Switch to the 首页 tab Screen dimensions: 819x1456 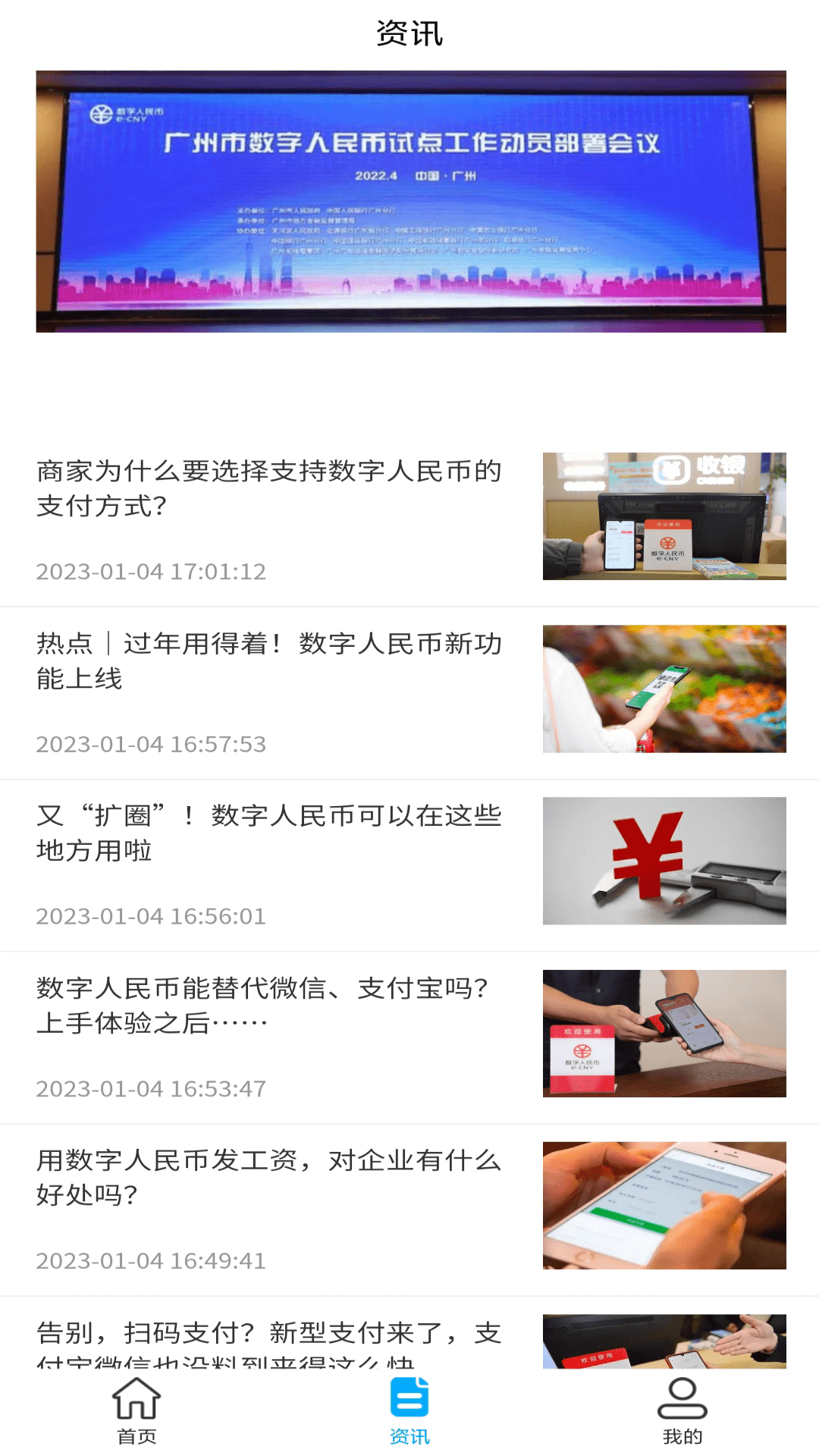coord(136,1411)
